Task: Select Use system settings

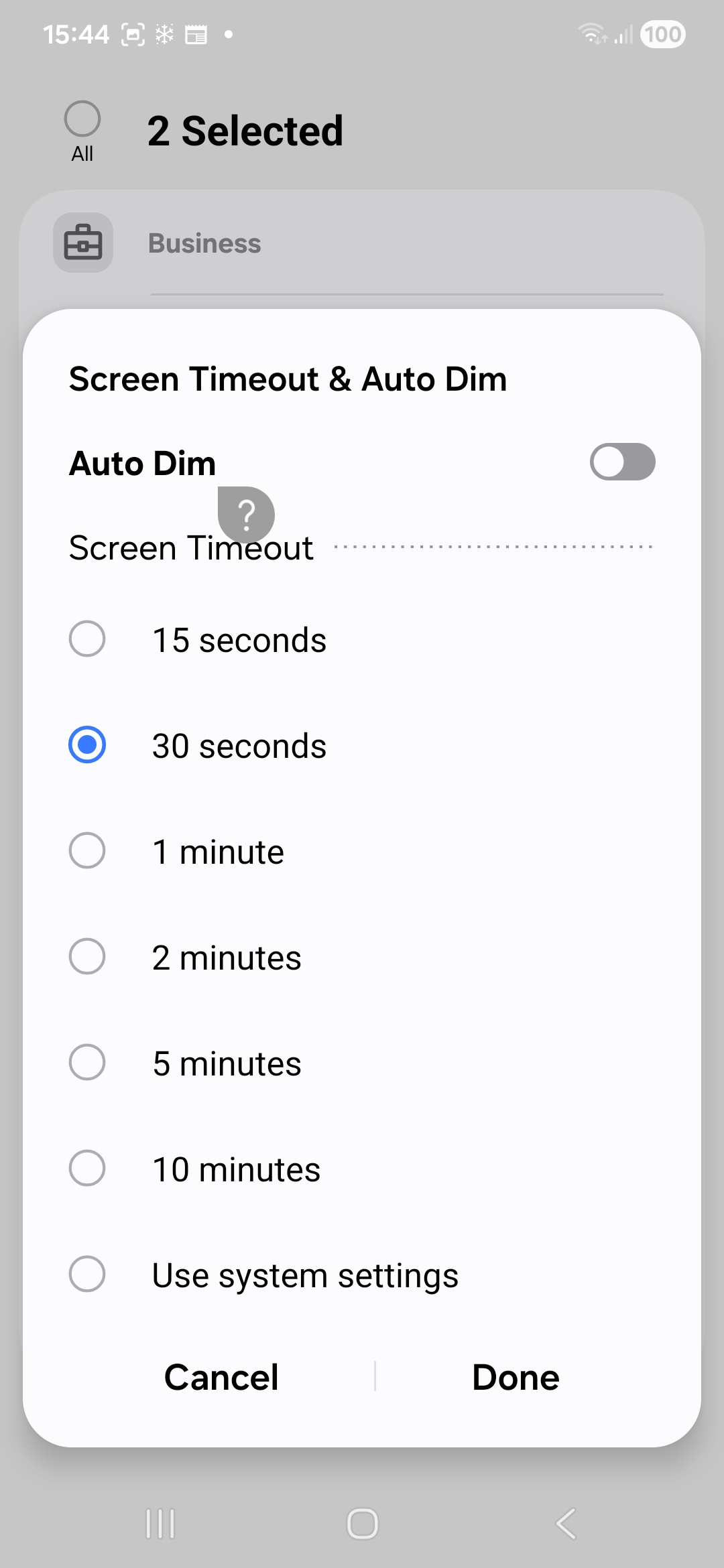Action: (x=87, y=1275)
